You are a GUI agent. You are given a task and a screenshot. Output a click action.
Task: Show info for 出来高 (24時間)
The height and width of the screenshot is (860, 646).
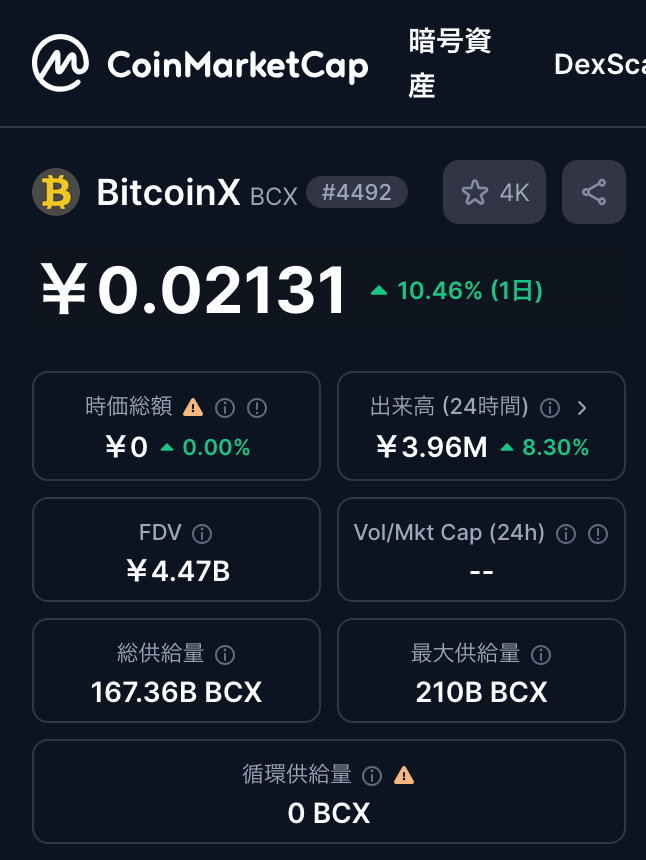click(549, 408)
